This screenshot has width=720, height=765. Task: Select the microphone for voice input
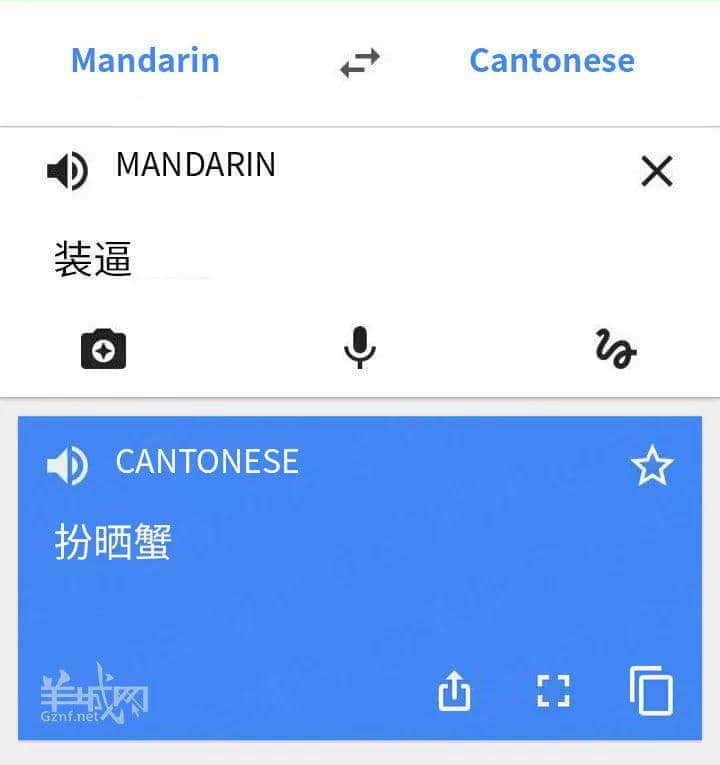[359, 348]
